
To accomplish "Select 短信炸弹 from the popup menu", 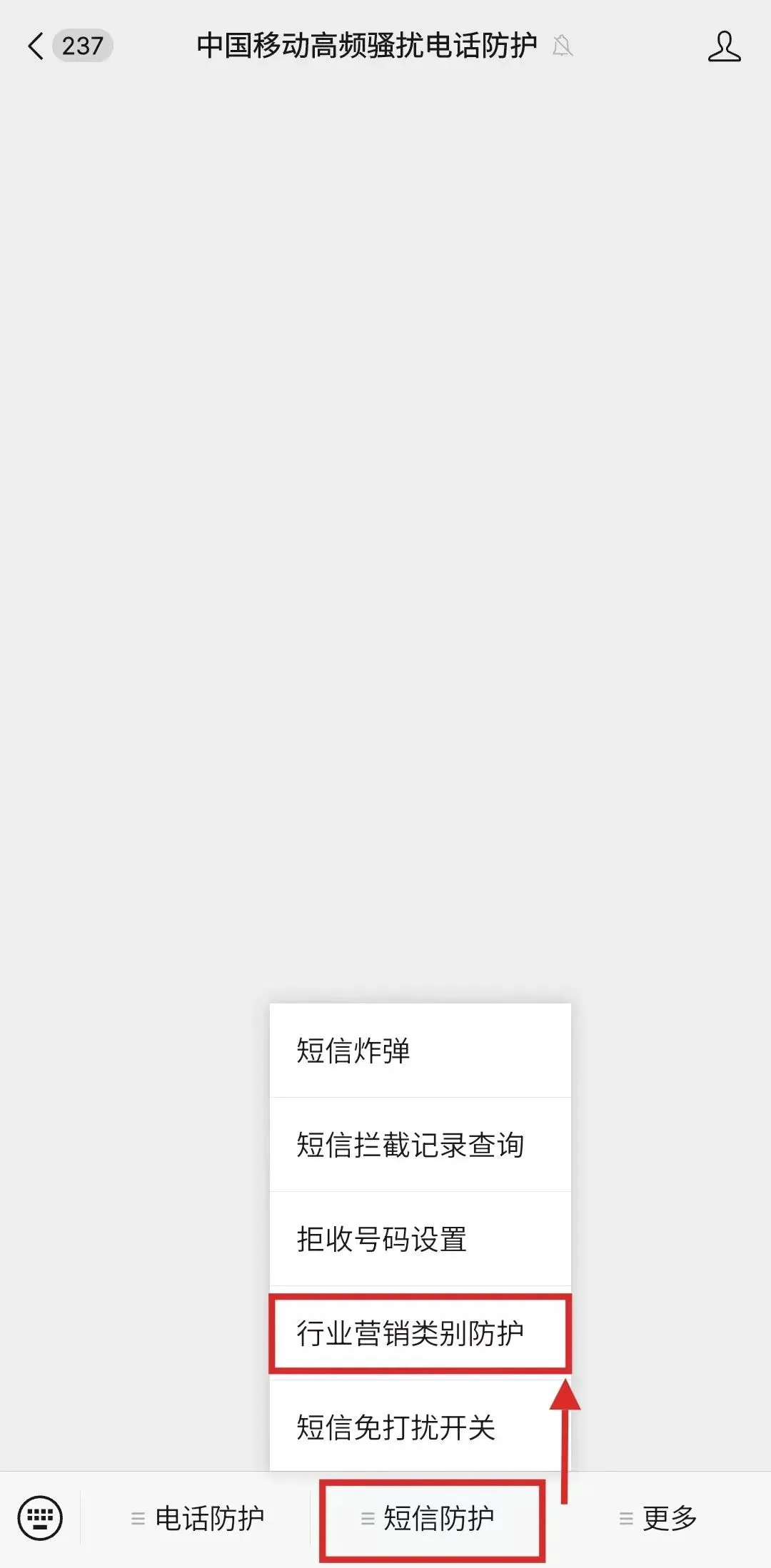I will tap(420, 1051).
